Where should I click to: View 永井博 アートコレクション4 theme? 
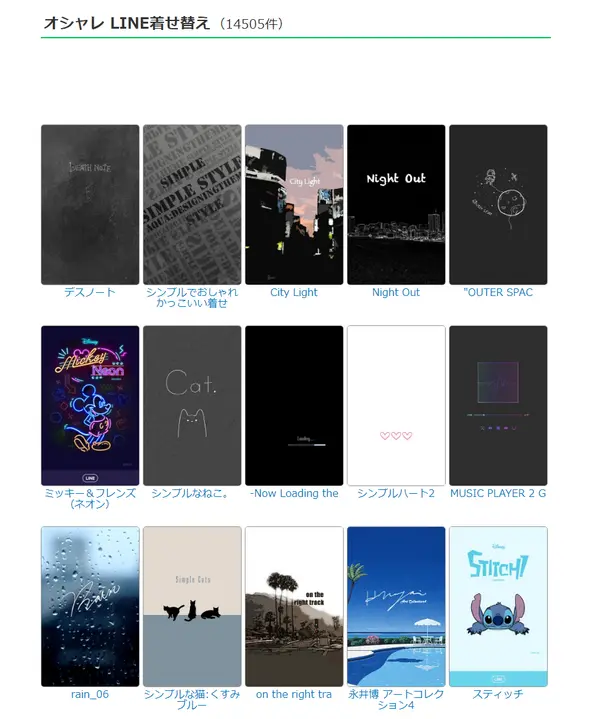(396, 606)
